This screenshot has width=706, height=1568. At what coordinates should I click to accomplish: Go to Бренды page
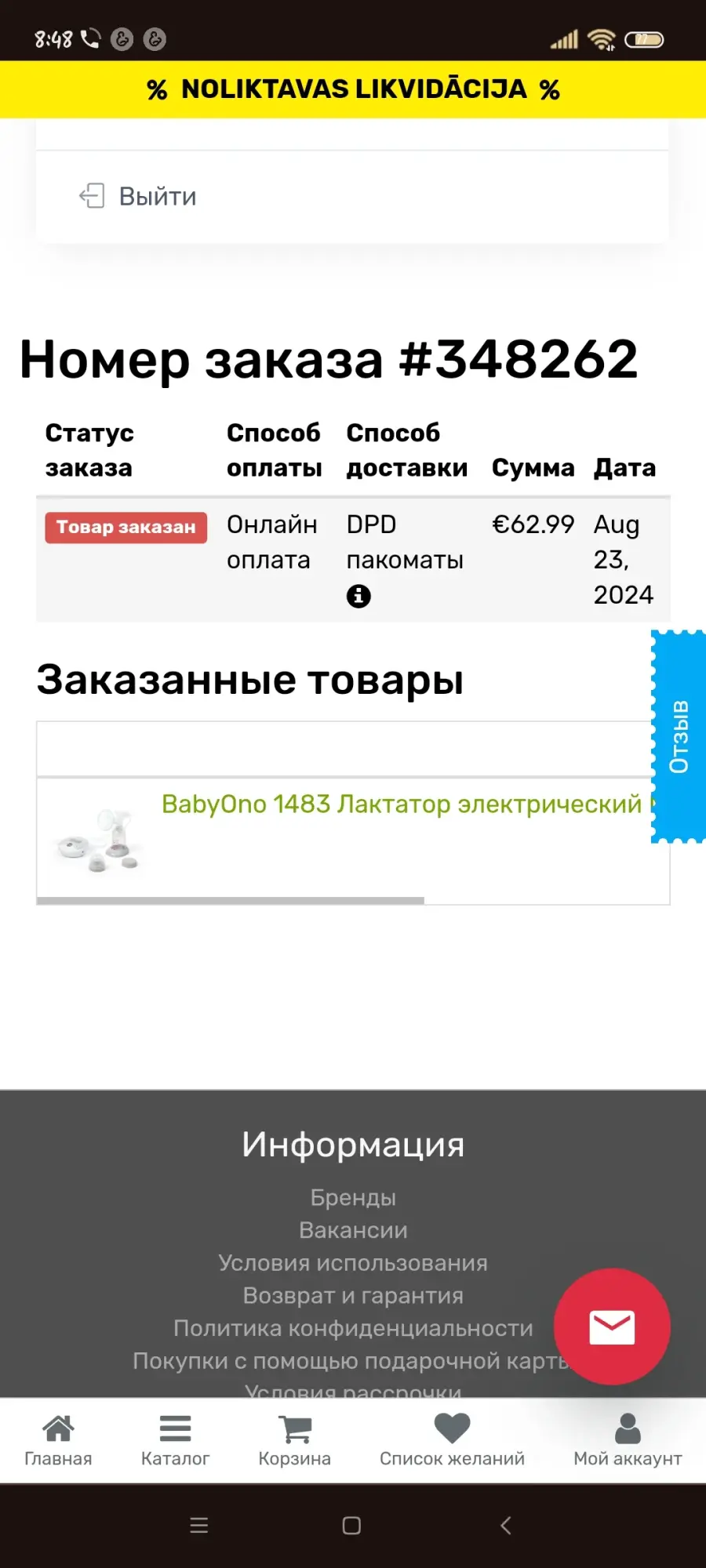tap(353, 1197)
